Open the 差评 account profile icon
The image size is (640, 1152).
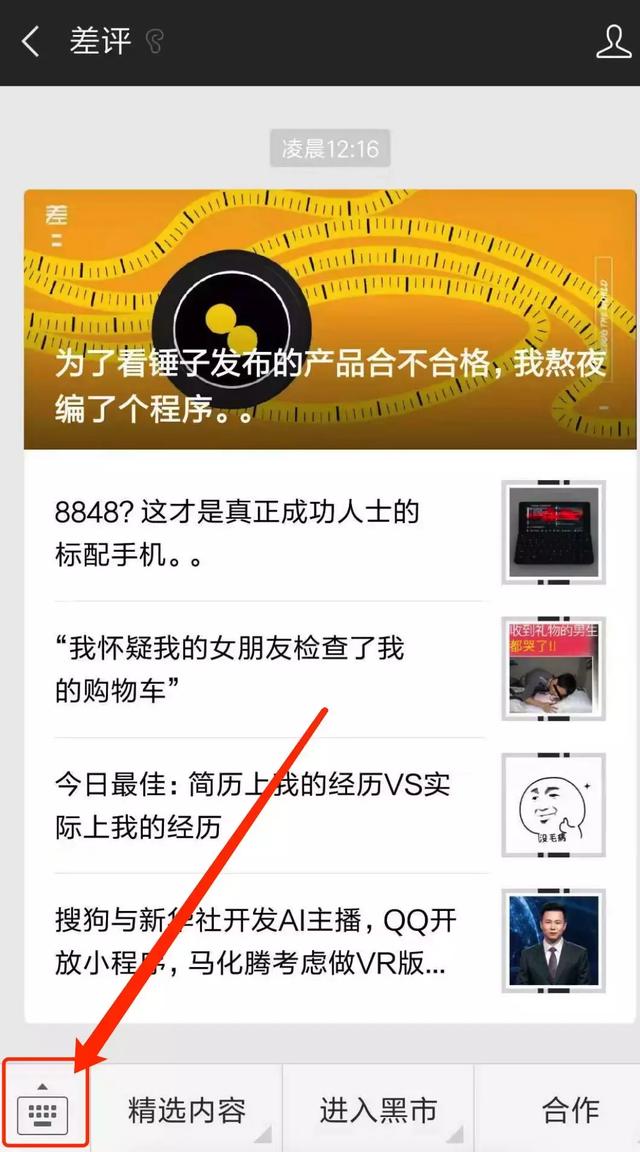612,41
